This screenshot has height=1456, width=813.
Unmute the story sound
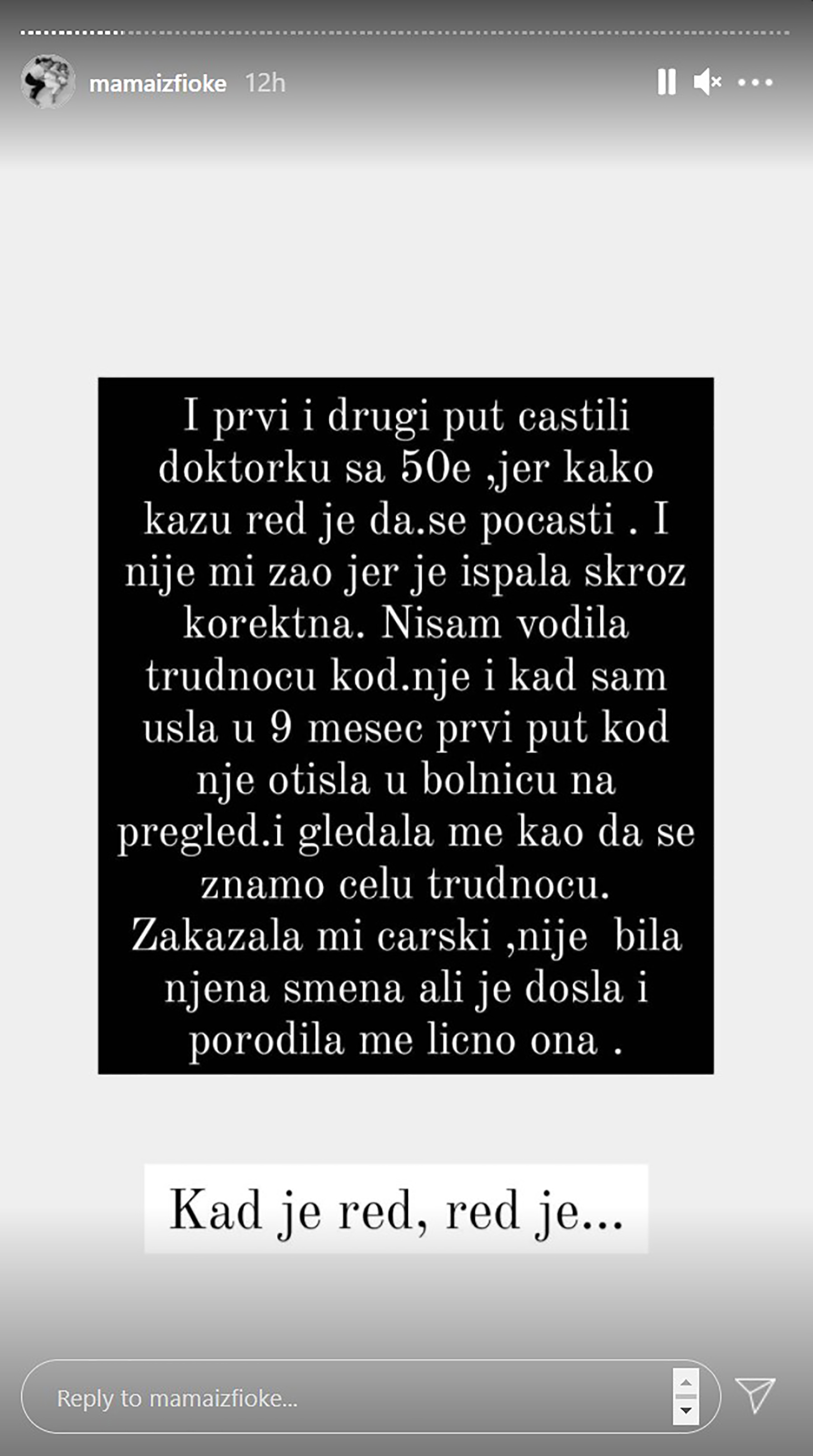coord(707,83)
